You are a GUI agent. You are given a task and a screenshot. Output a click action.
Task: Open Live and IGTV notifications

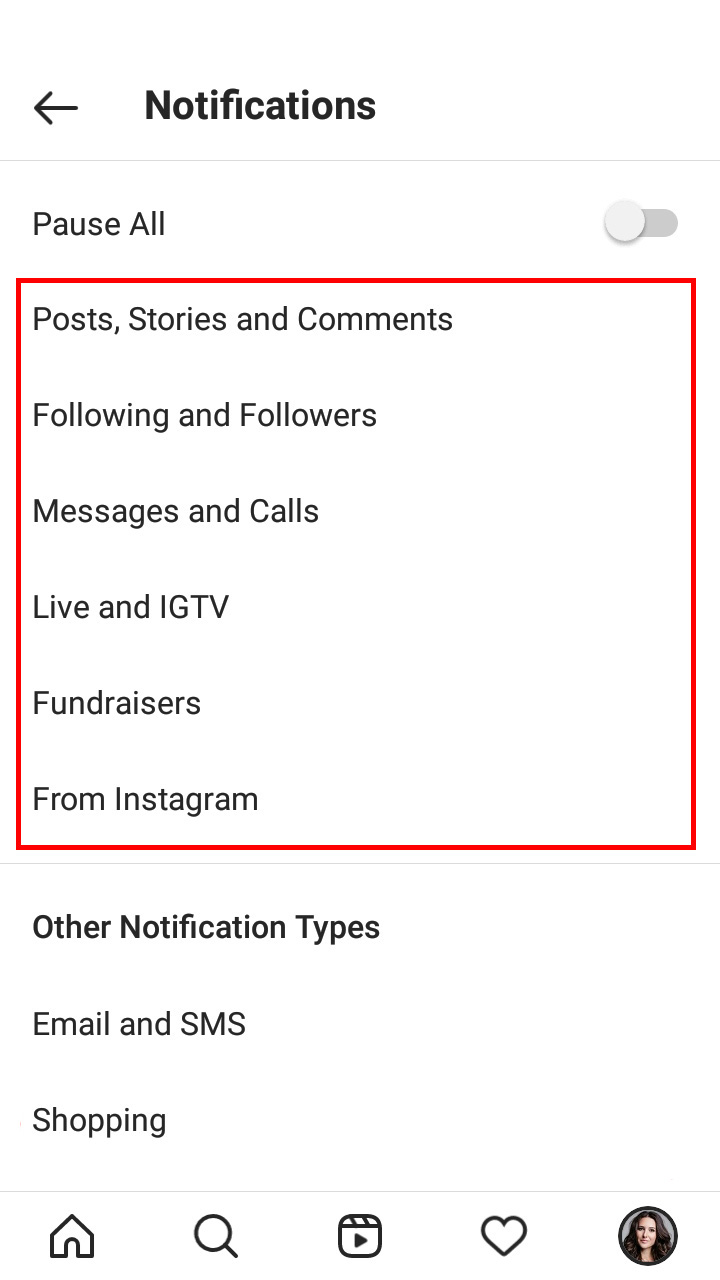[x=360, y=607]
